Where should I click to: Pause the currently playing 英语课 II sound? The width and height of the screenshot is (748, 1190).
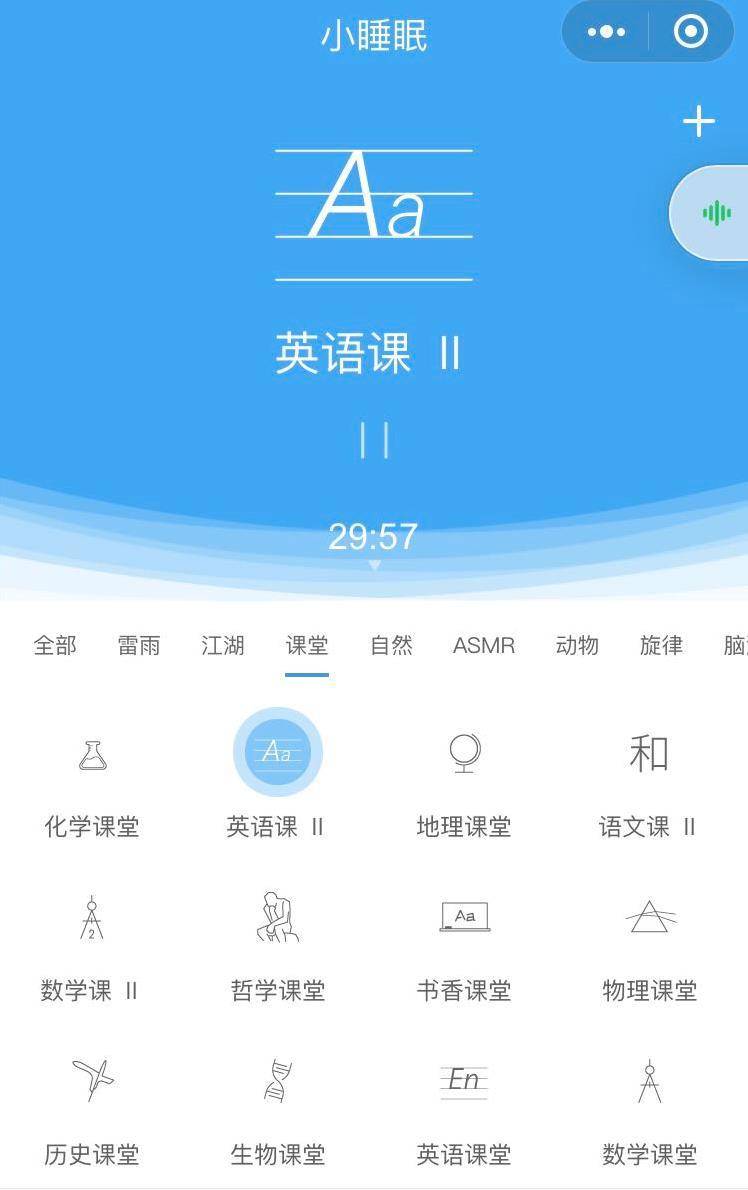coord(374,437)
